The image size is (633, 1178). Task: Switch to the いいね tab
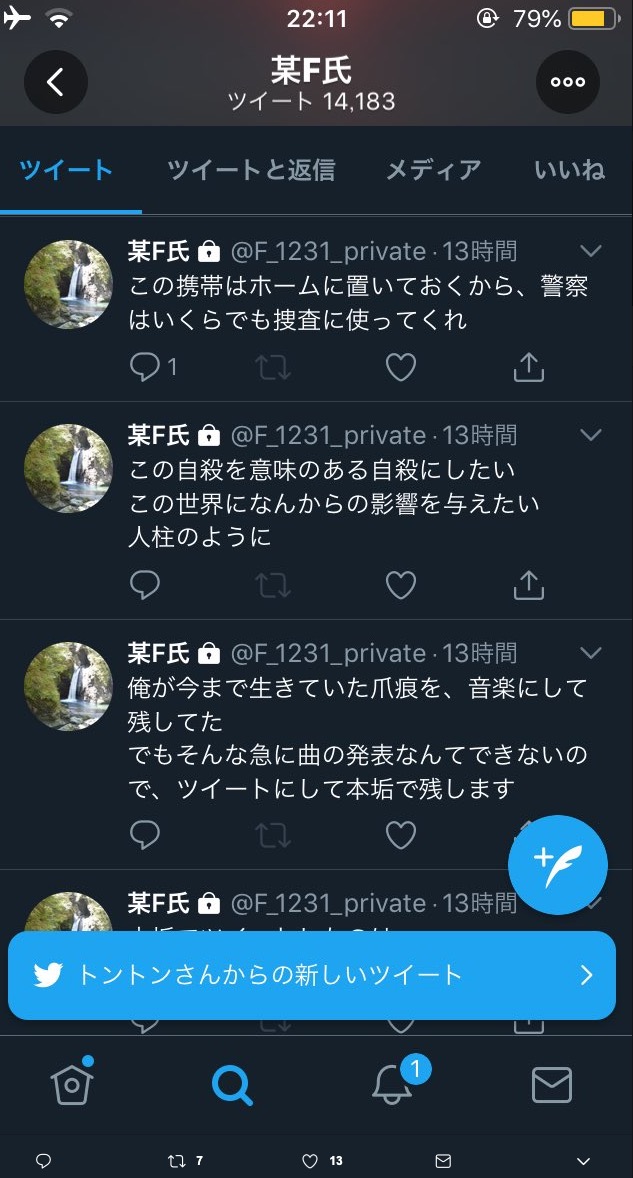point(570,170)
